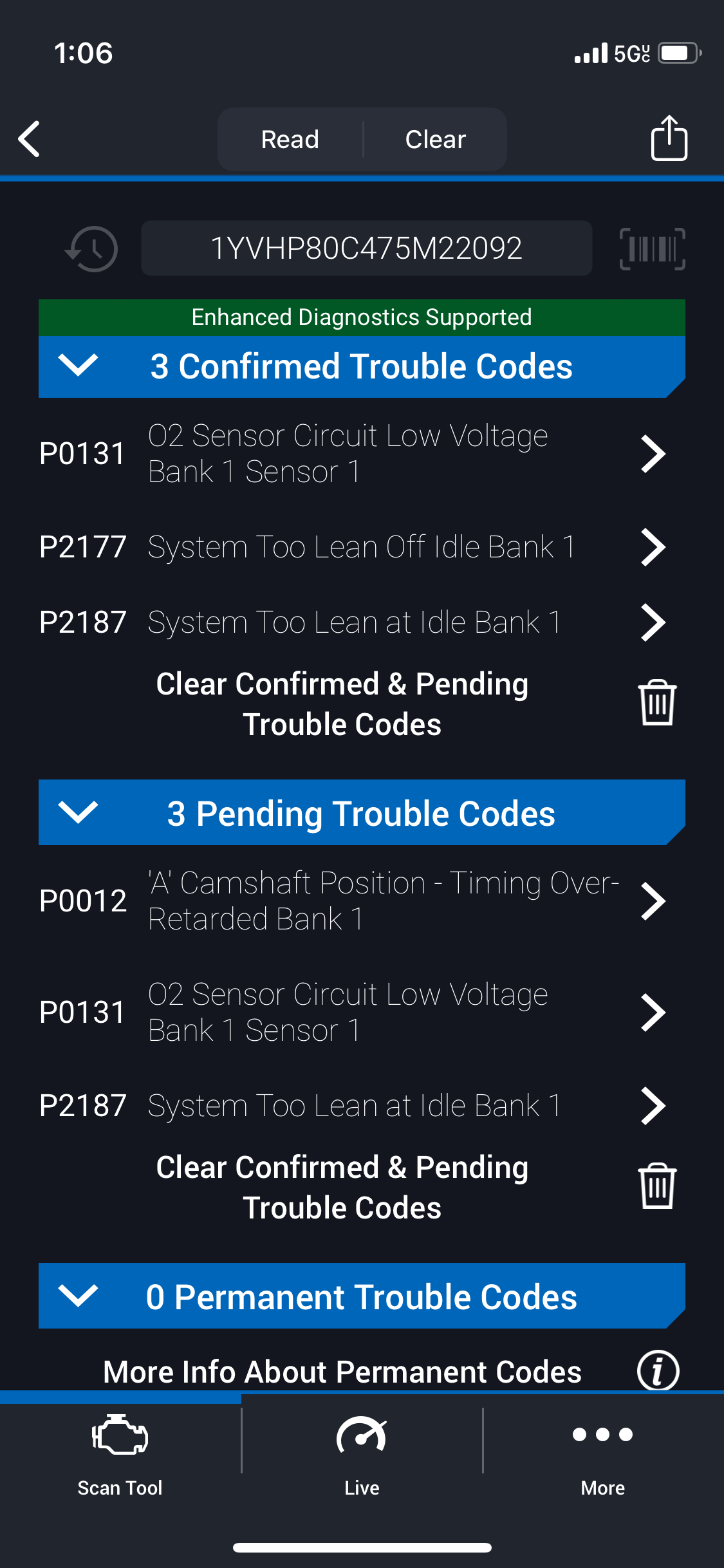This screenshot has width=724, height=1568.
Task: Open confirmed code P0131 O2 Sensor details
Action: [362, 454]
